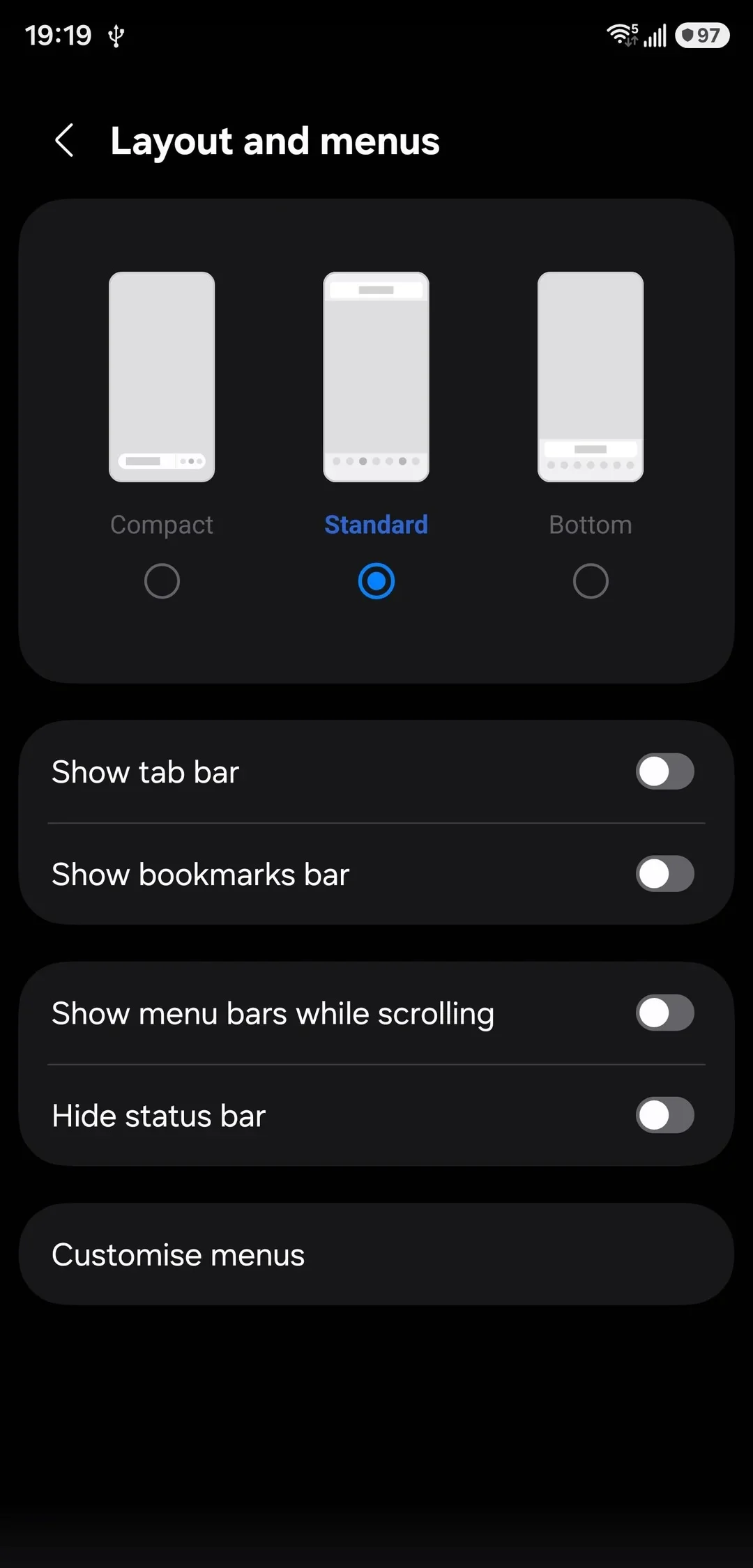Choose the Bottom layout radio button

(x=591, y=581)
